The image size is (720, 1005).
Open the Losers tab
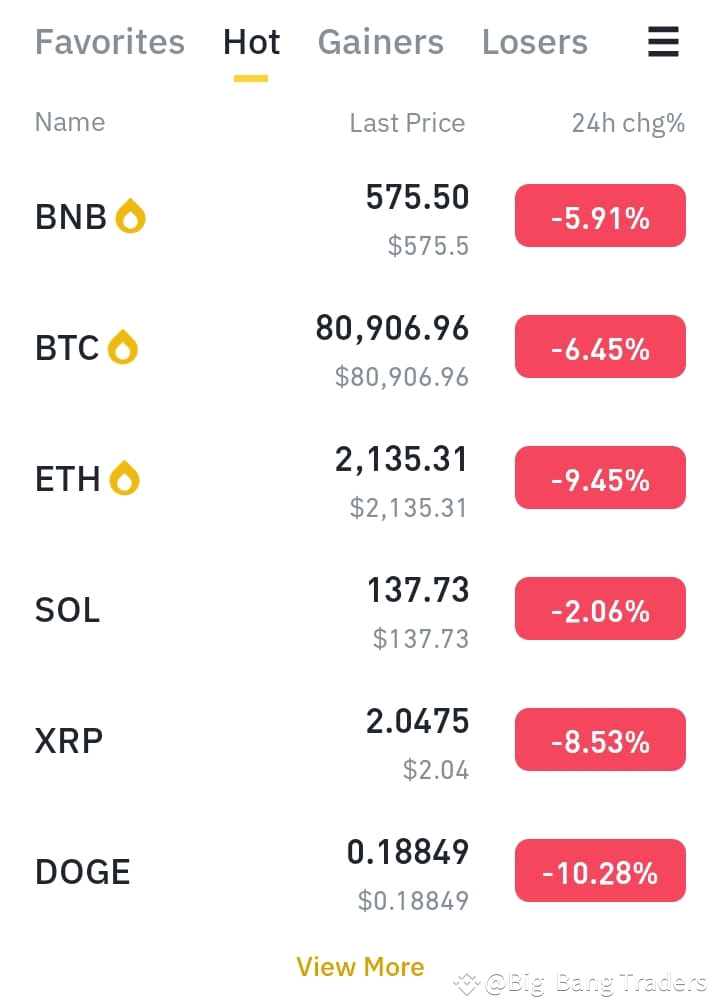pos(535,42)
